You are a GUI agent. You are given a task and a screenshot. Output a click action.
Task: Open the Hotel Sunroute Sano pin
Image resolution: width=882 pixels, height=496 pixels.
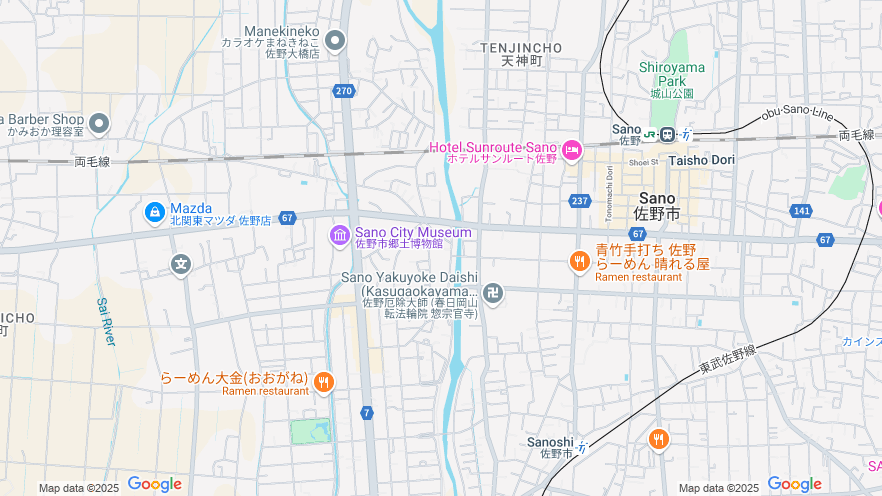[x=572, y=151]
